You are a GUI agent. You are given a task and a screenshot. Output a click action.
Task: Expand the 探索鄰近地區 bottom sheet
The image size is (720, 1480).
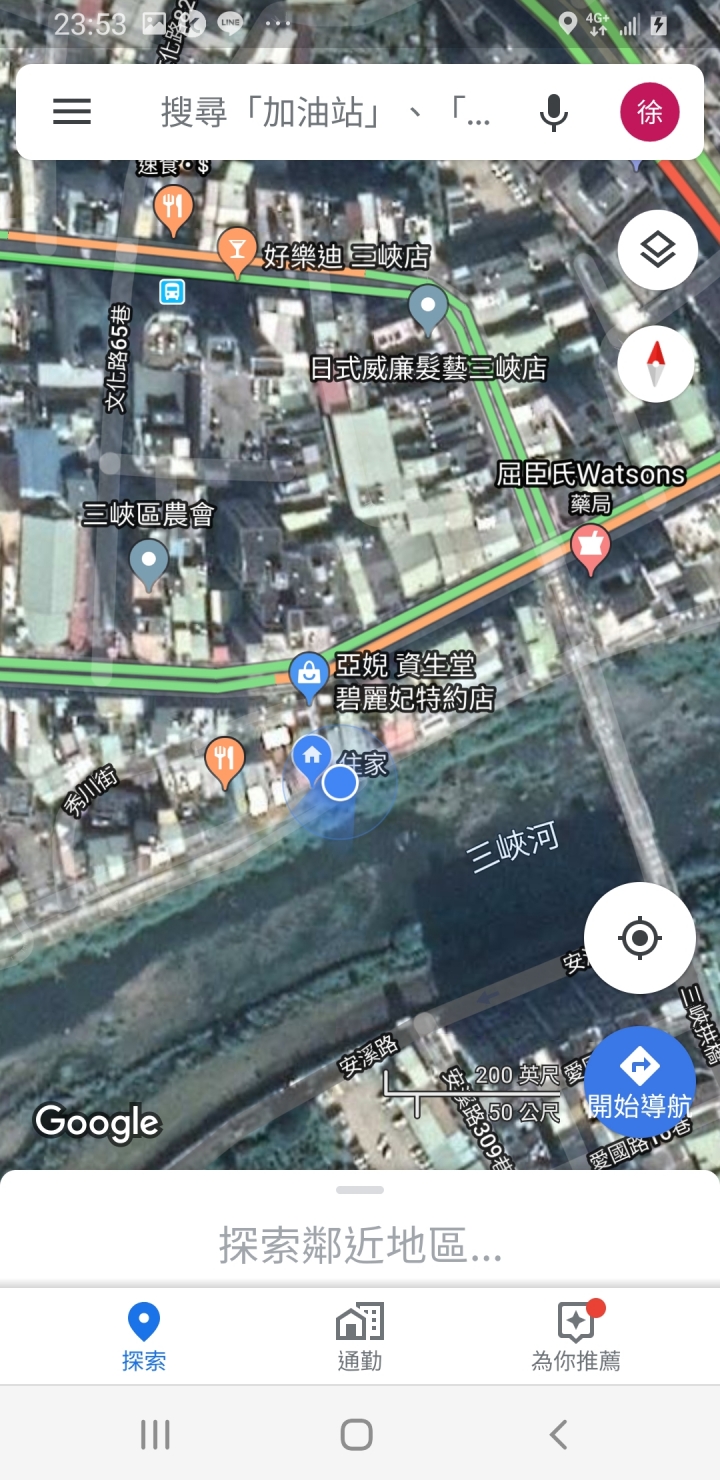click(x=360, y=1229)
